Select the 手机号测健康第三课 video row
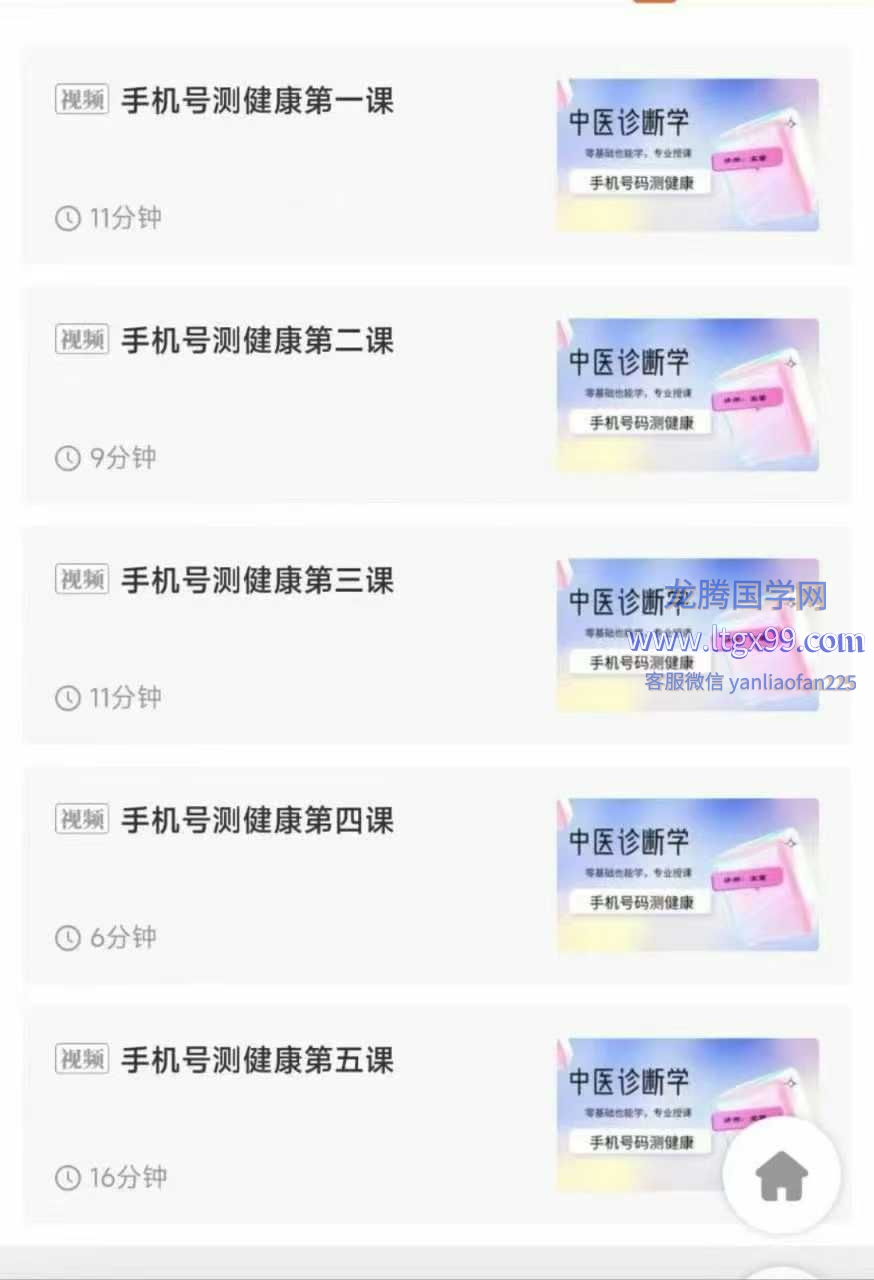874x1280 pixels. 257,581
